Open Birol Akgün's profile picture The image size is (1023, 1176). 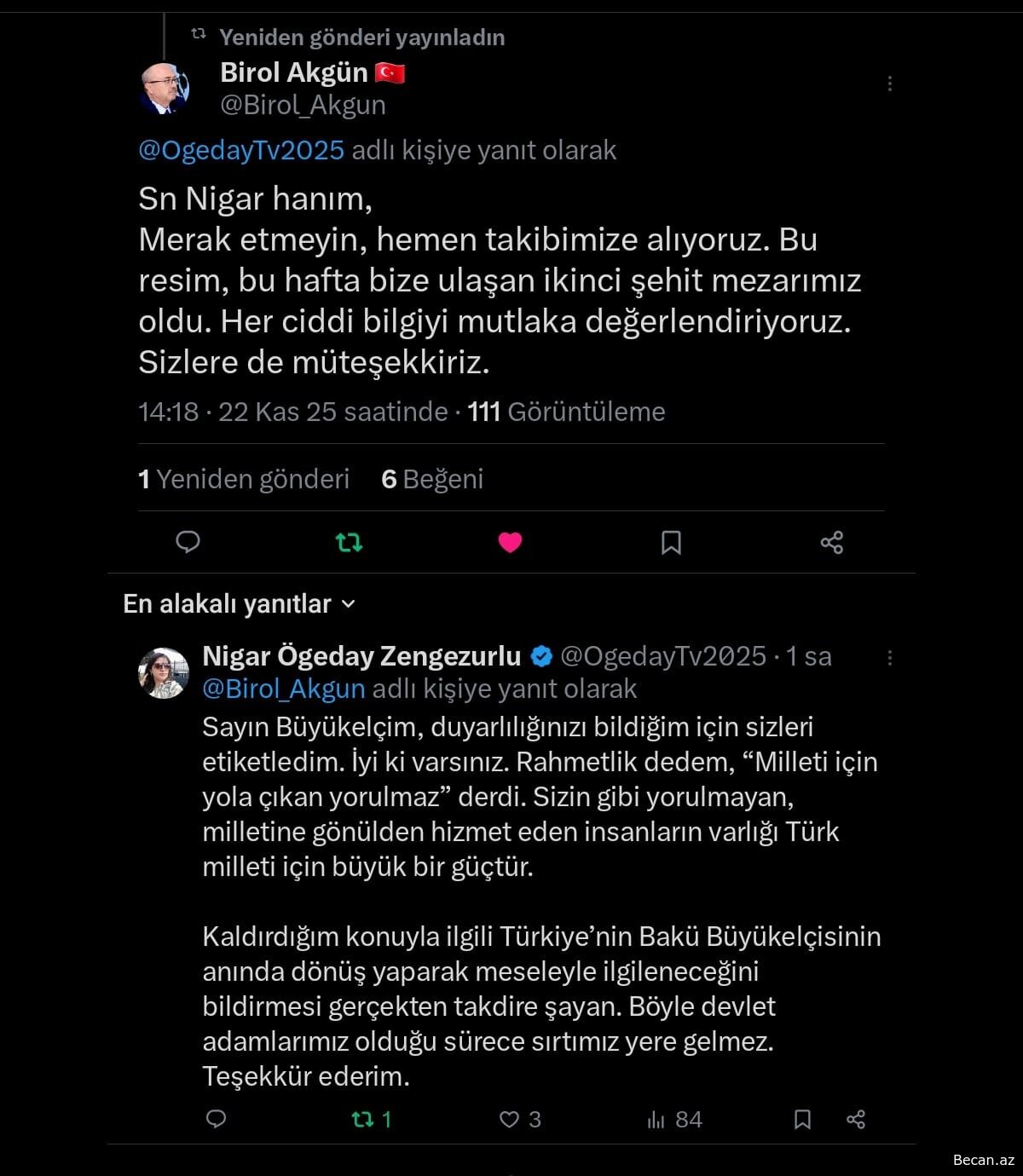[x=164, y=89]
